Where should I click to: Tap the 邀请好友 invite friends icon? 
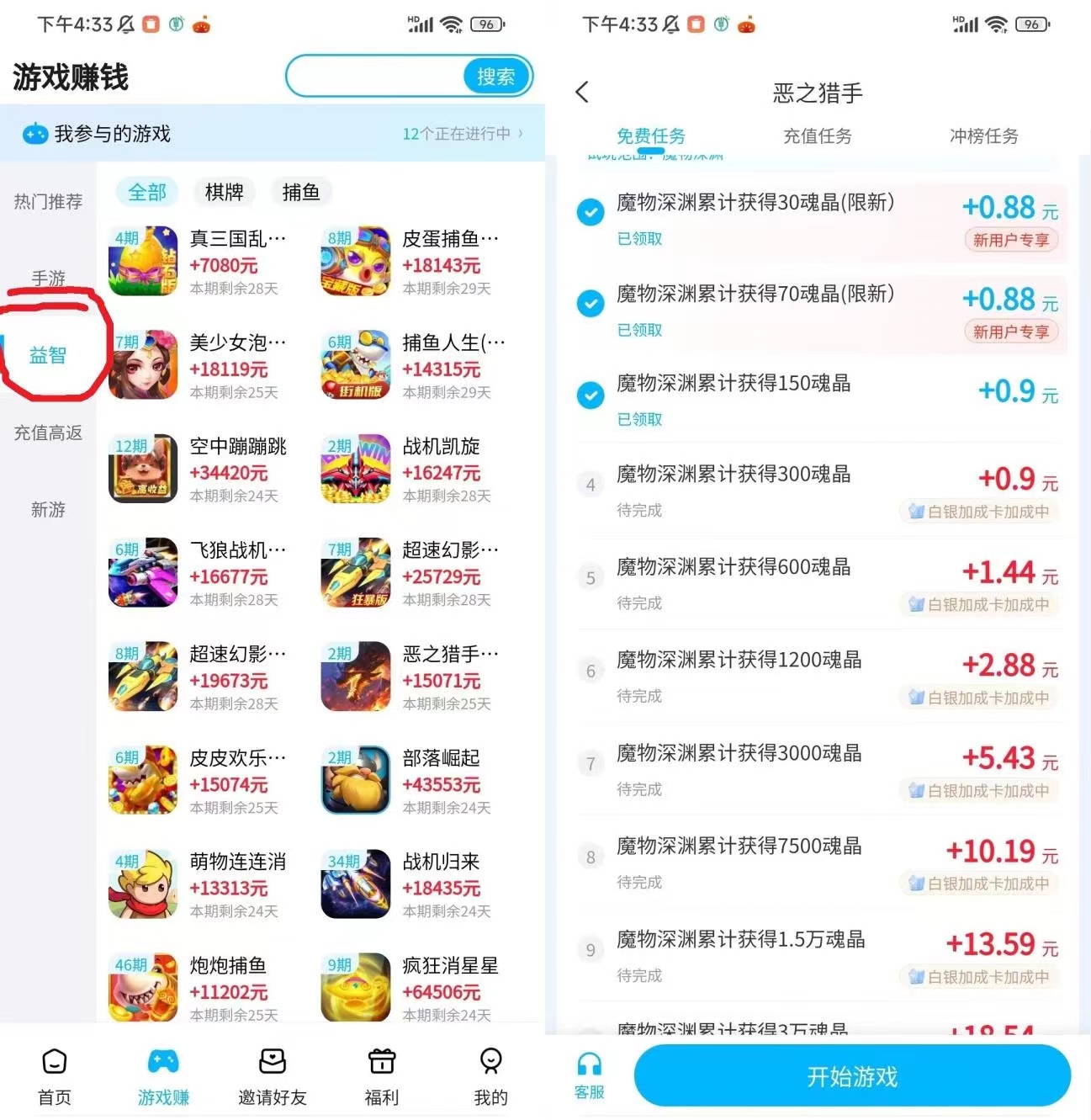point(272,1064)
